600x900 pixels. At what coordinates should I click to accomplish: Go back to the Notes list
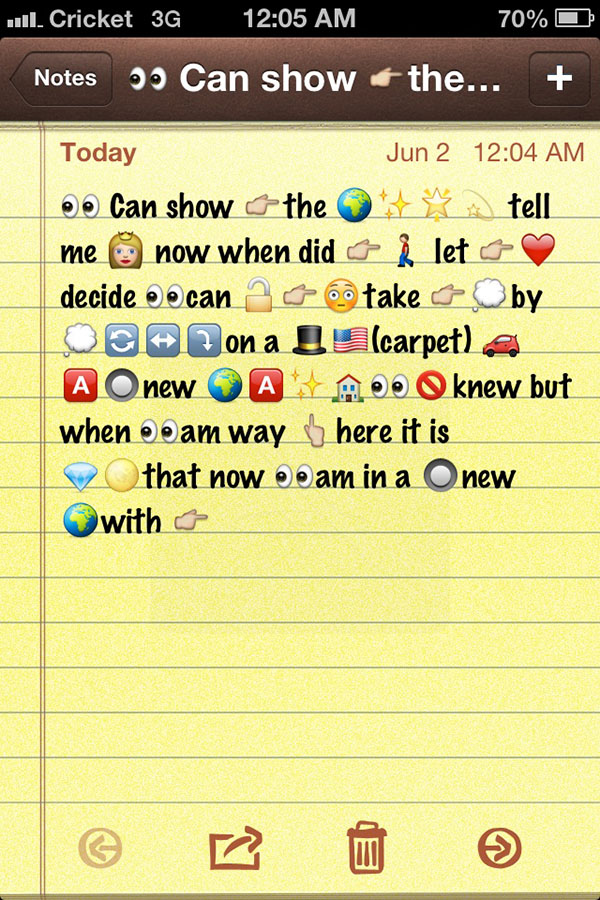(x=62, y=78)
